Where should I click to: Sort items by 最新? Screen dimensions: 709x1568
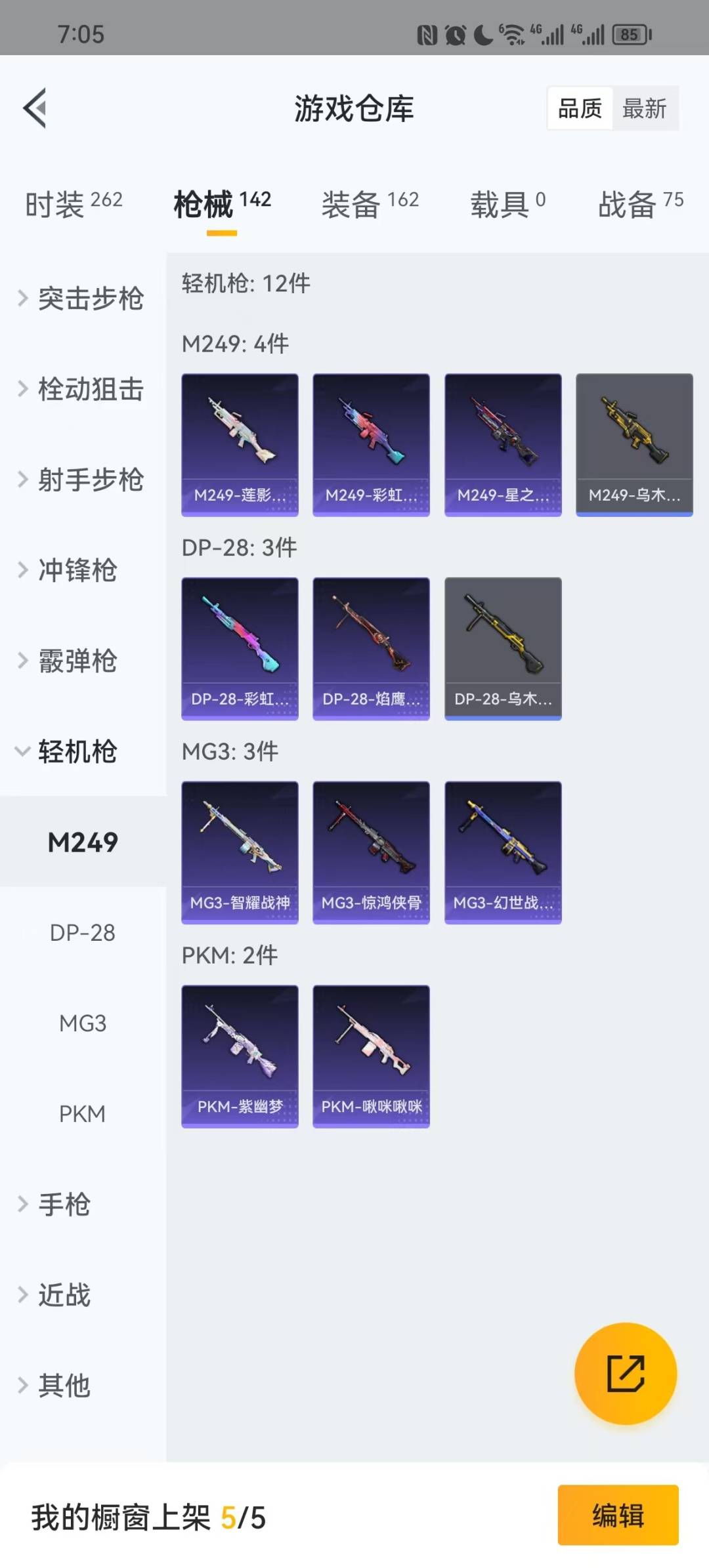click(x=644, y=108)
